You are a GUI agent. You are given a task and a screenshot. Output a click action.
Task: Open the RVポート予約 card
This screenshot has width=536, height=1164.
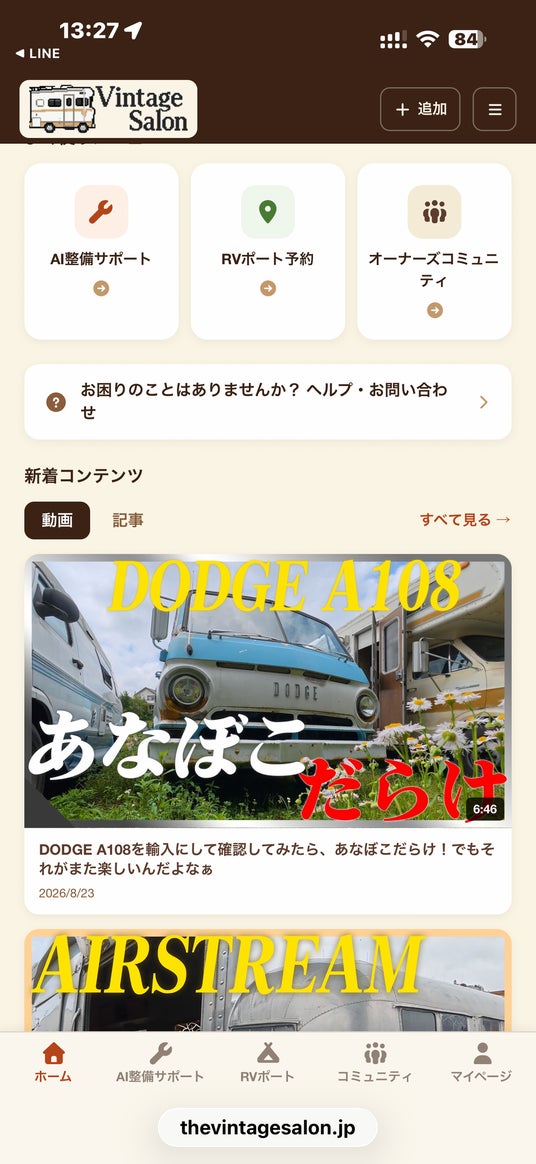point(268,252)
